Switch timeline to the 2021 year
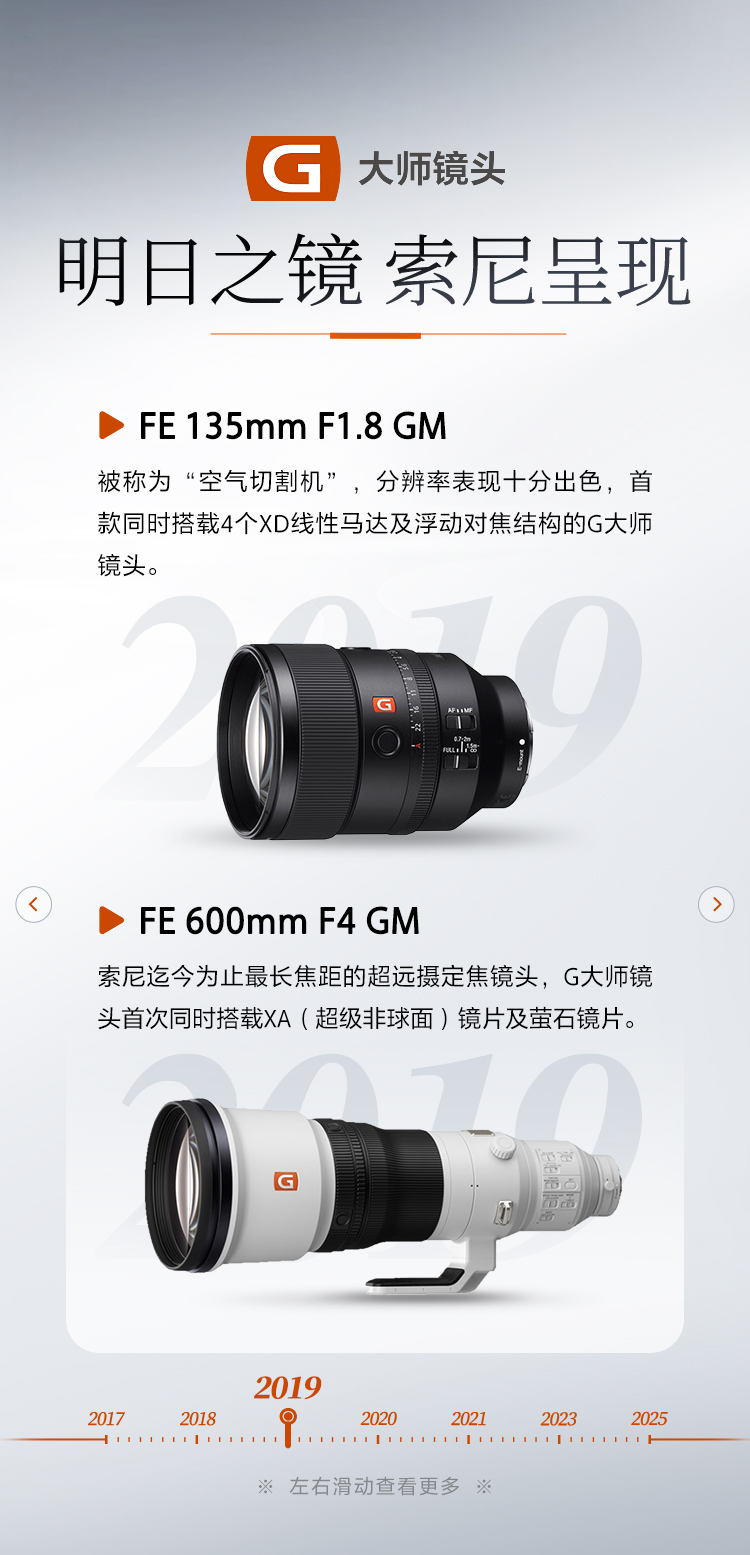The width and height of the screenshot is (750, 1555). point(469,1418)
